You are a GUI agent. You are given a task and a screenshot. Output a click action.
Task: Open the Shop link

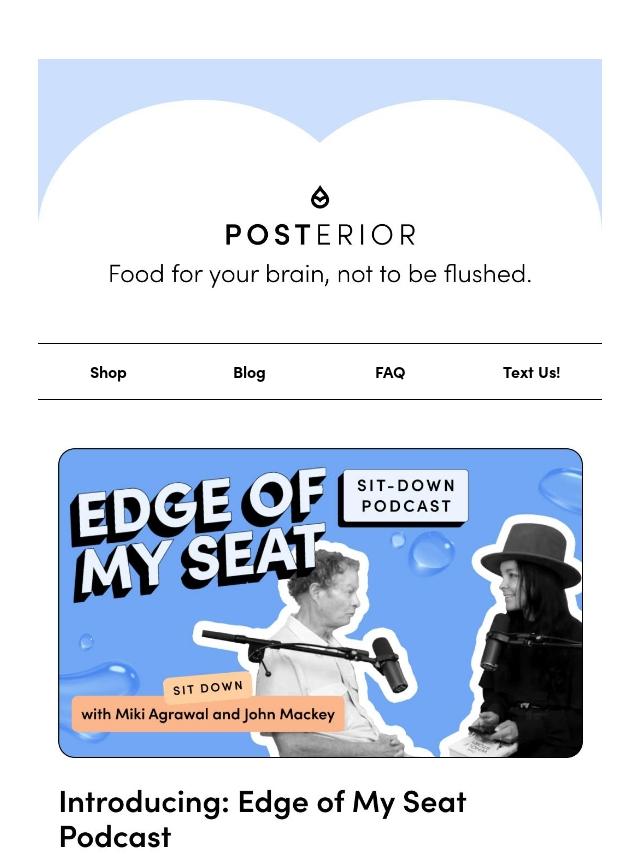[x=108, y=372]
